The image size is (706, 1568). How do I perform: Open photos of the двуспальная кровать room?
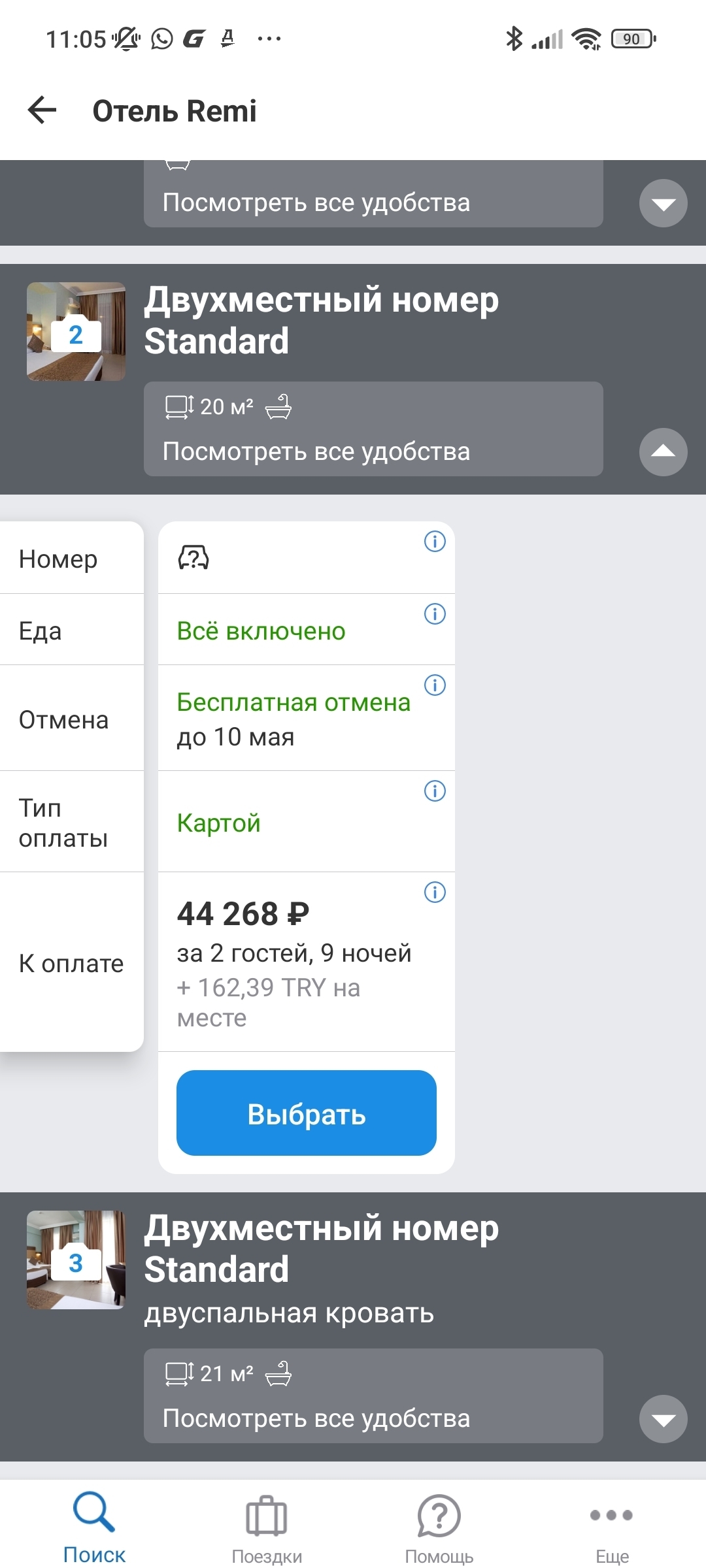(x=76, y=1260)
